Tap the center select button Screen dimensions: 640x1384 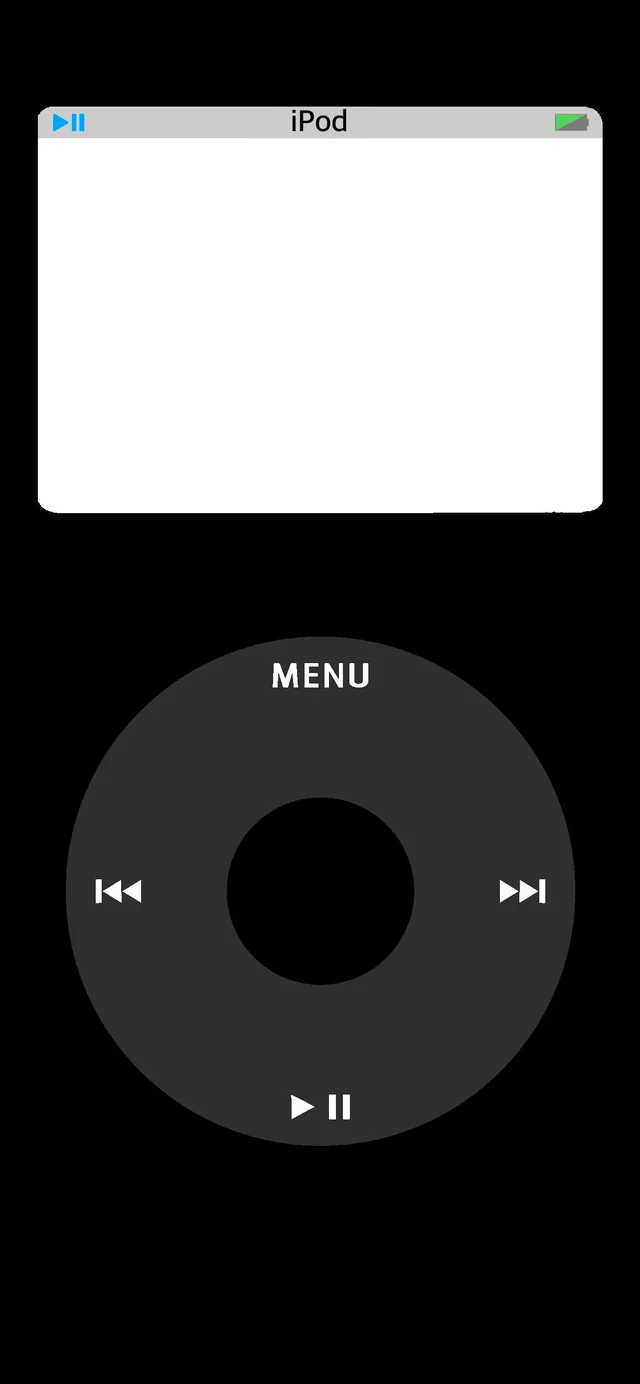coord(320,891)
